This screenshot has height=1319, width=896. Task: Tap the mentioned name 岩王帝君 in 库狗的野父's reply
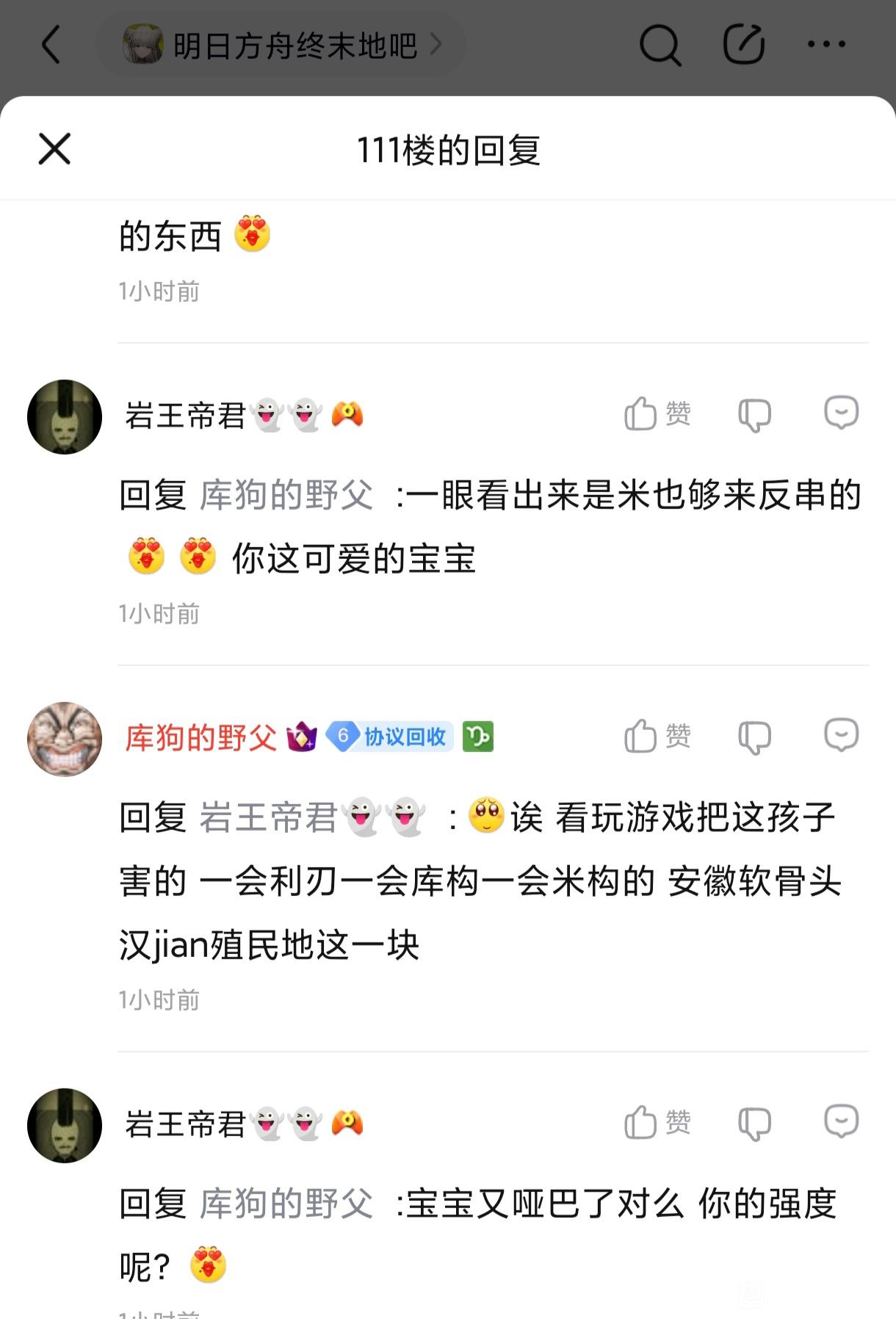(x=268, y=817)
